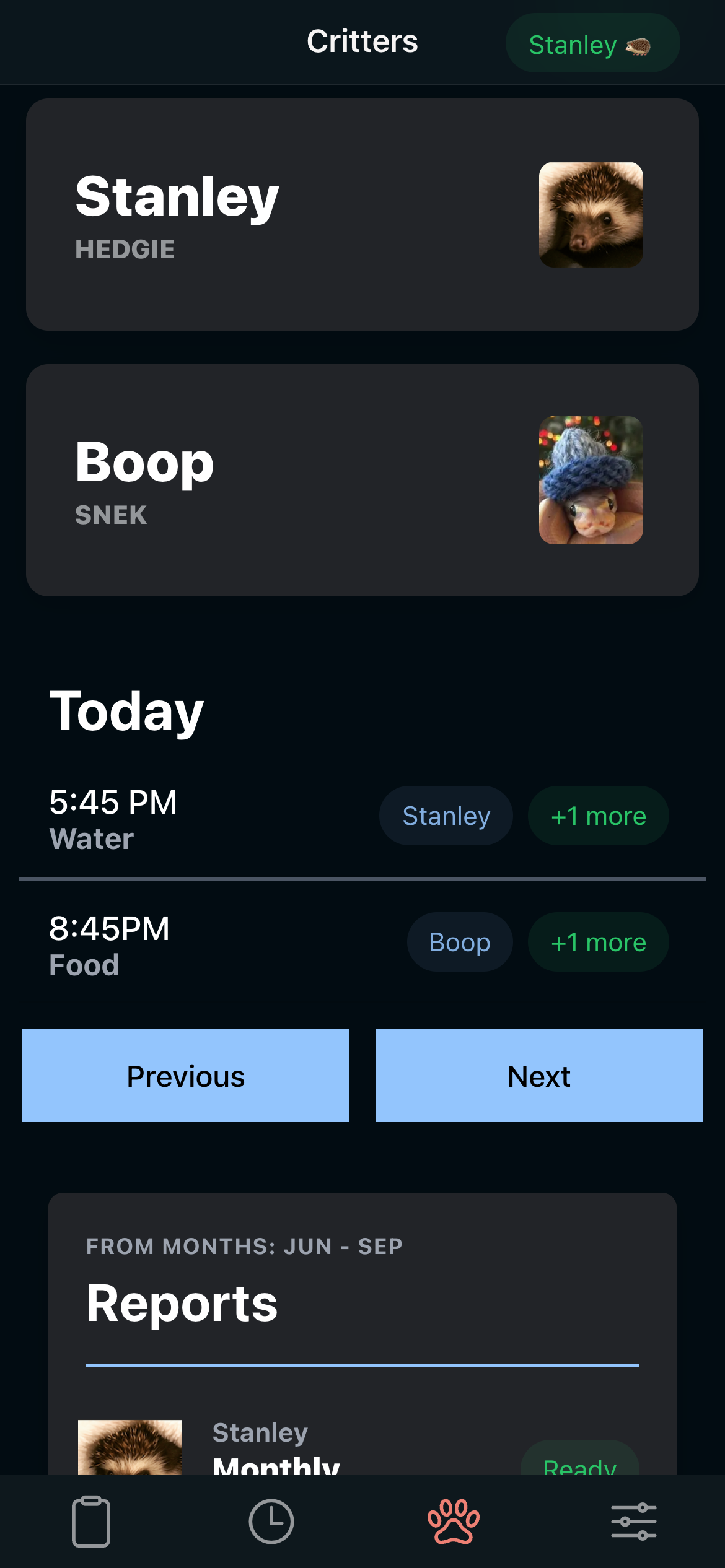
Task: Switch to the clipboard tab
Action: [91, 1522]
